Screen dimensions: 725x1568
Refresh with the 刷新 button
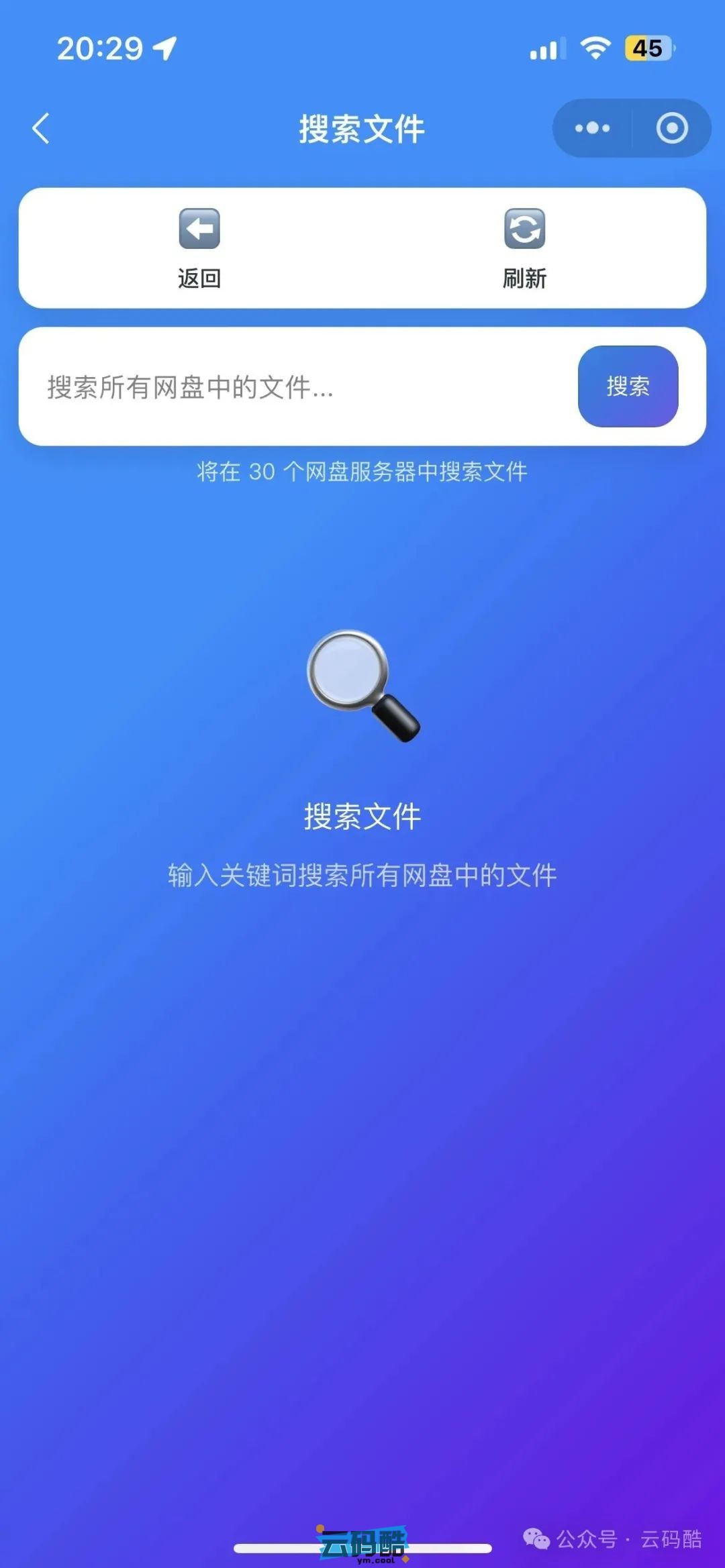tap(525, 248)
